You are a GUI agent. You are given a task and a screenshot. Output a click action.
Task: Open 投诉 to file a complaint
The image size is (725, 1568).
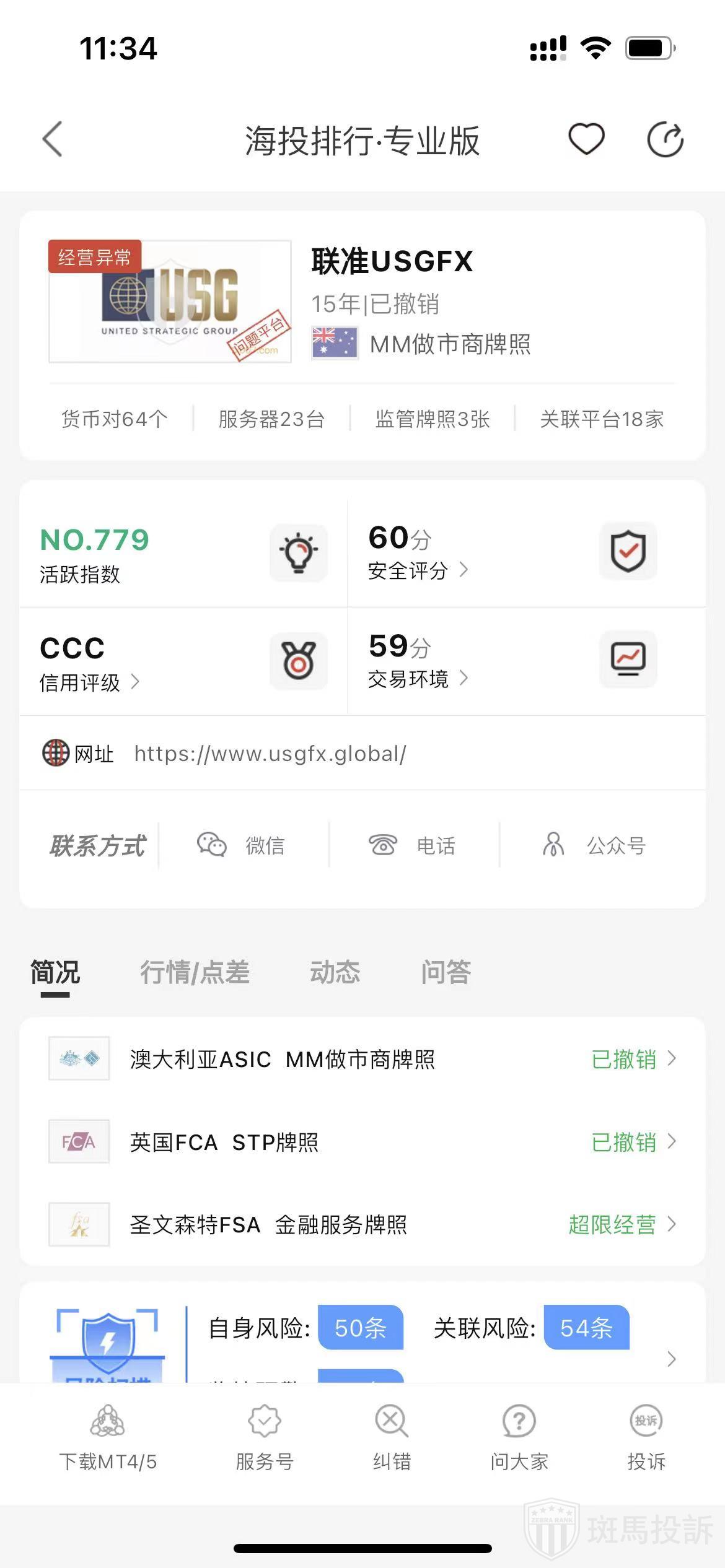pos(646,1438)
